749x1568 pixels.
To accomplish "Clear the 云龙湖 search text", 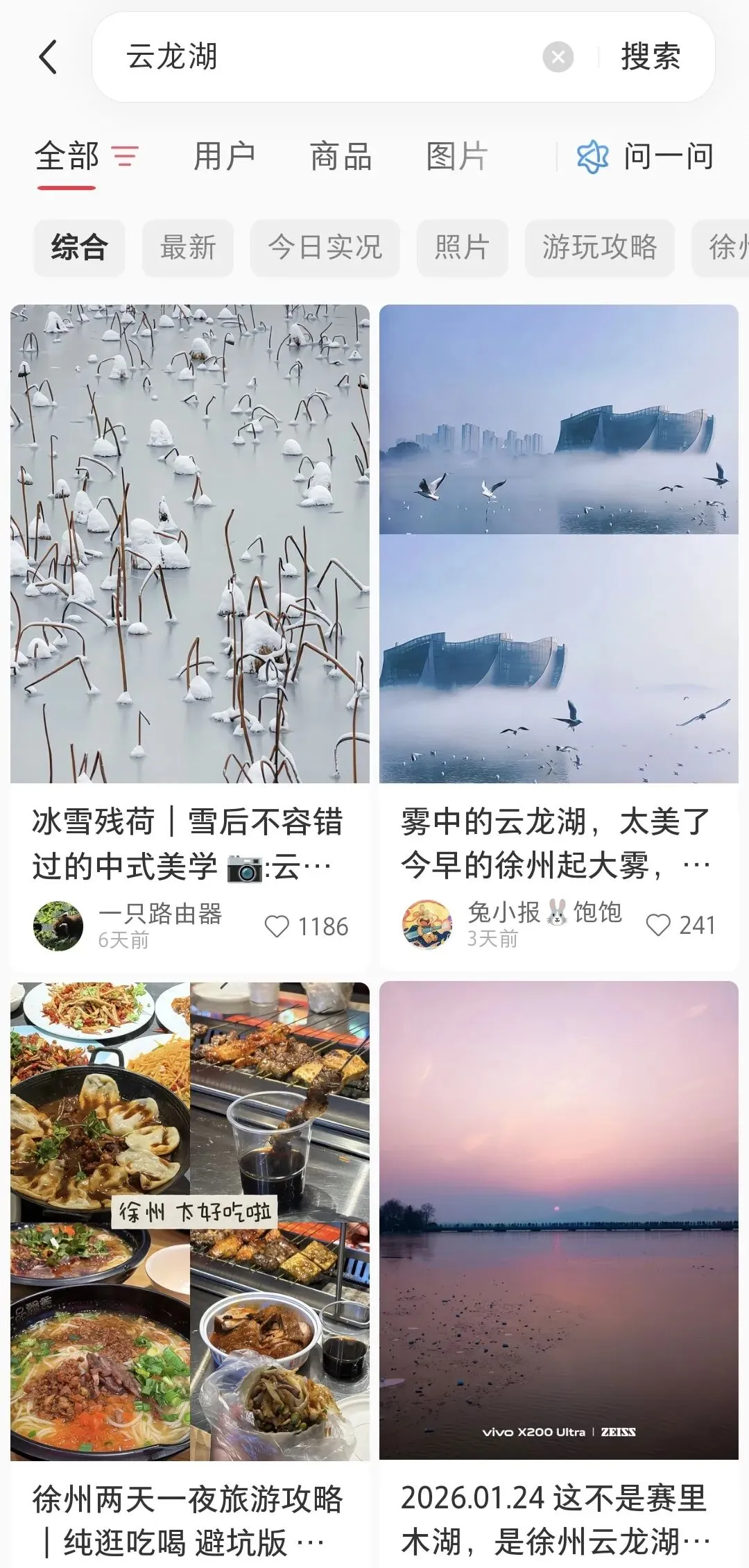I will (x=558, y=57).
